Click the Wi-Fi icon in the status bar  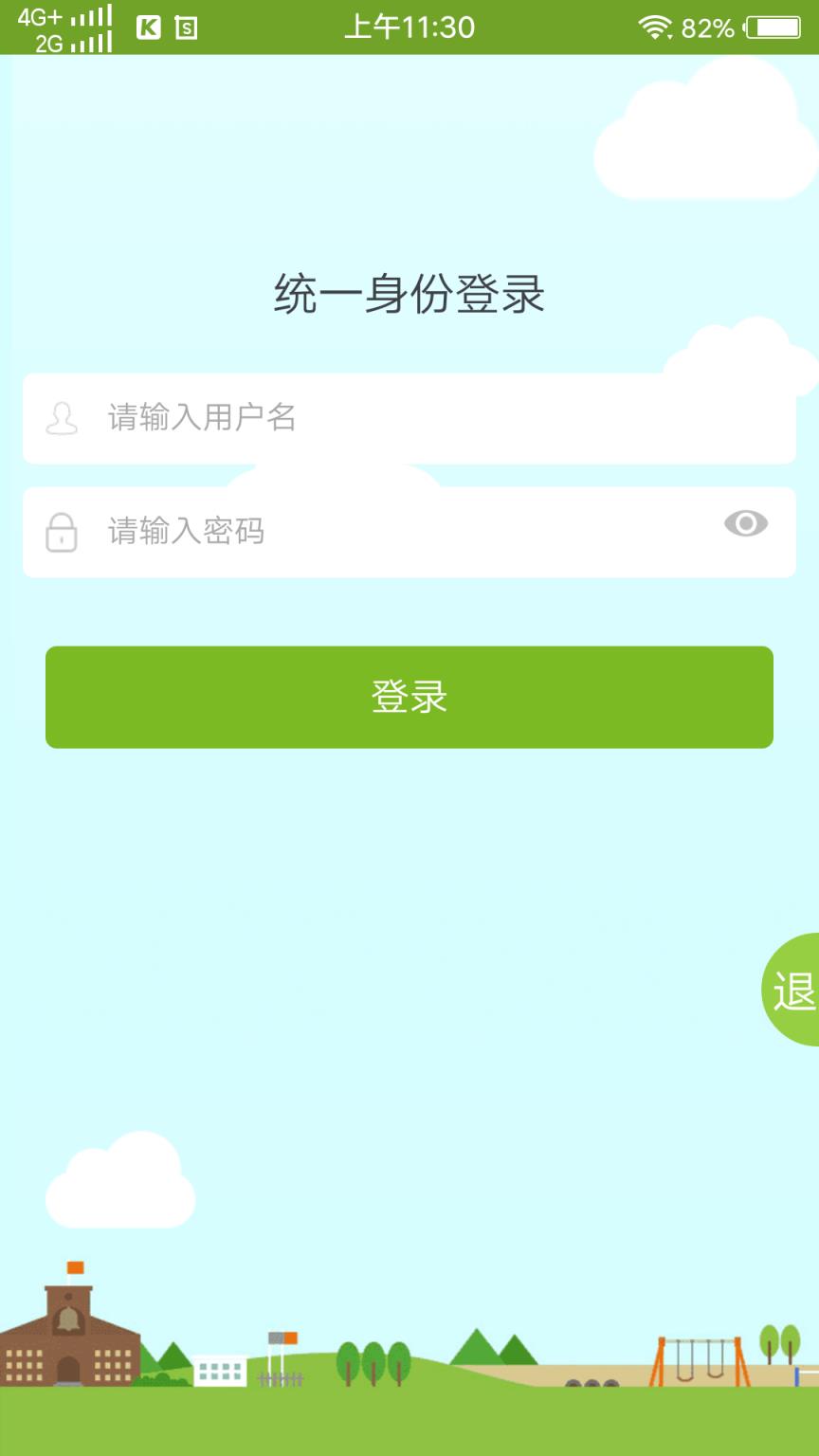click(654, 26)
